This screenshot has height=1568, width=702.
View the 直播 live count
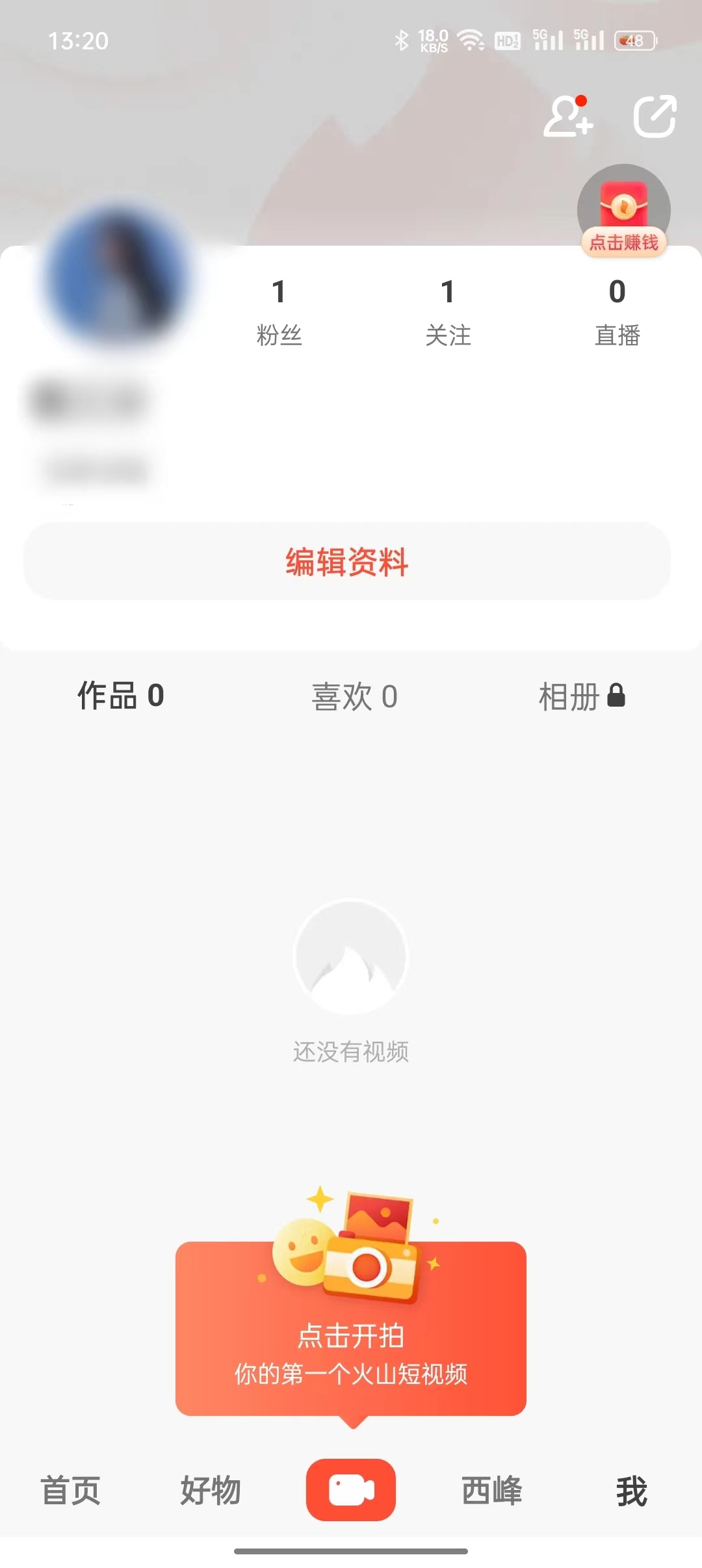click(x=617, y=312)
